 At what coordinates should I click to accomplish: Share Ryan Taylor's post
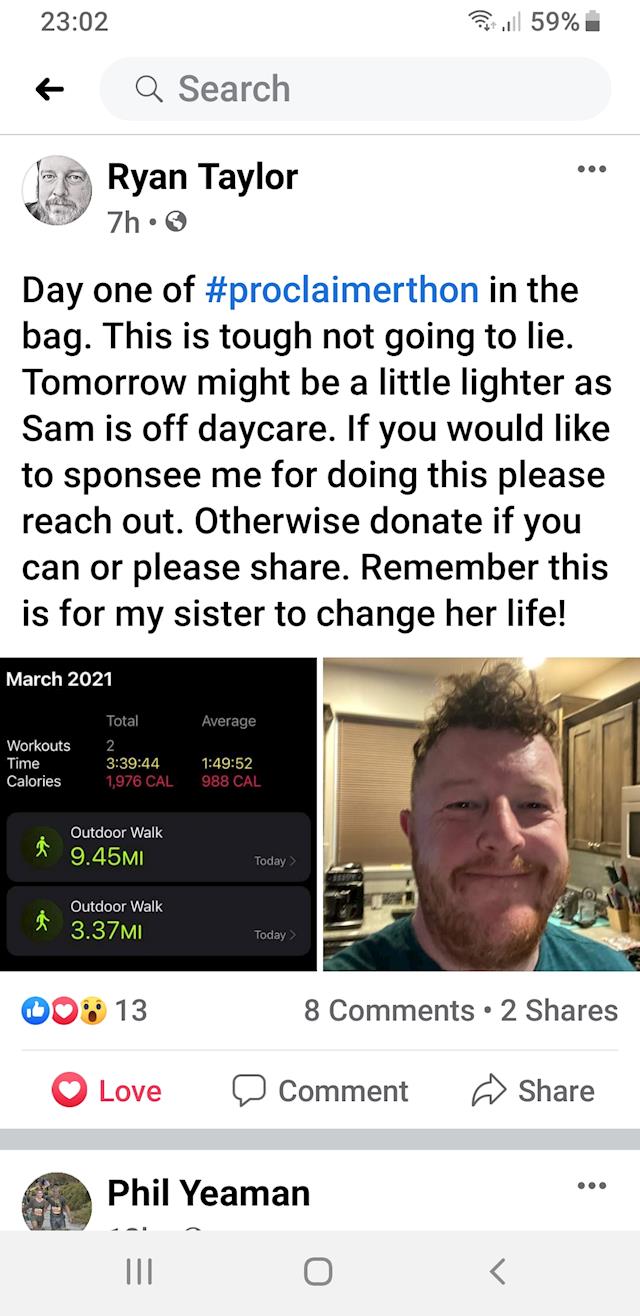[533, 1090]
